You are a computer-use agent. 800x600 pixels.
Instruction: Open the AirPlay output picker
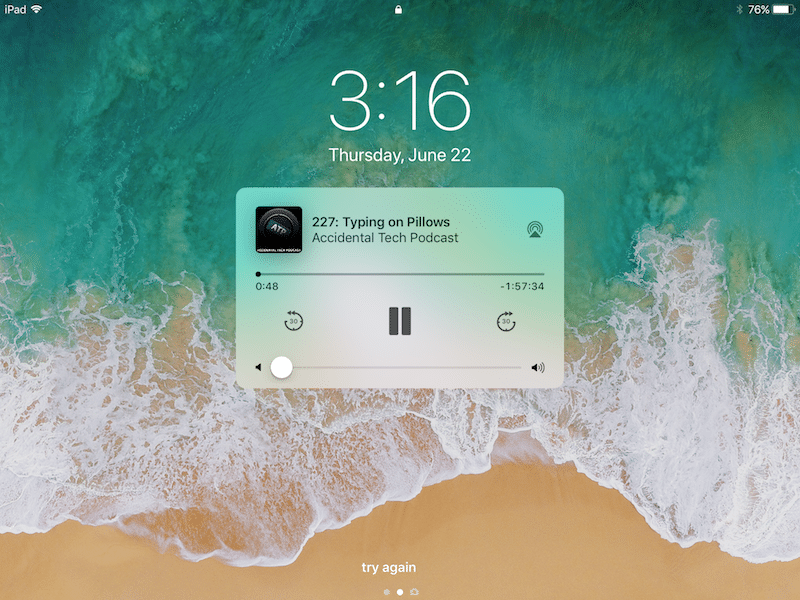point(535,229)
